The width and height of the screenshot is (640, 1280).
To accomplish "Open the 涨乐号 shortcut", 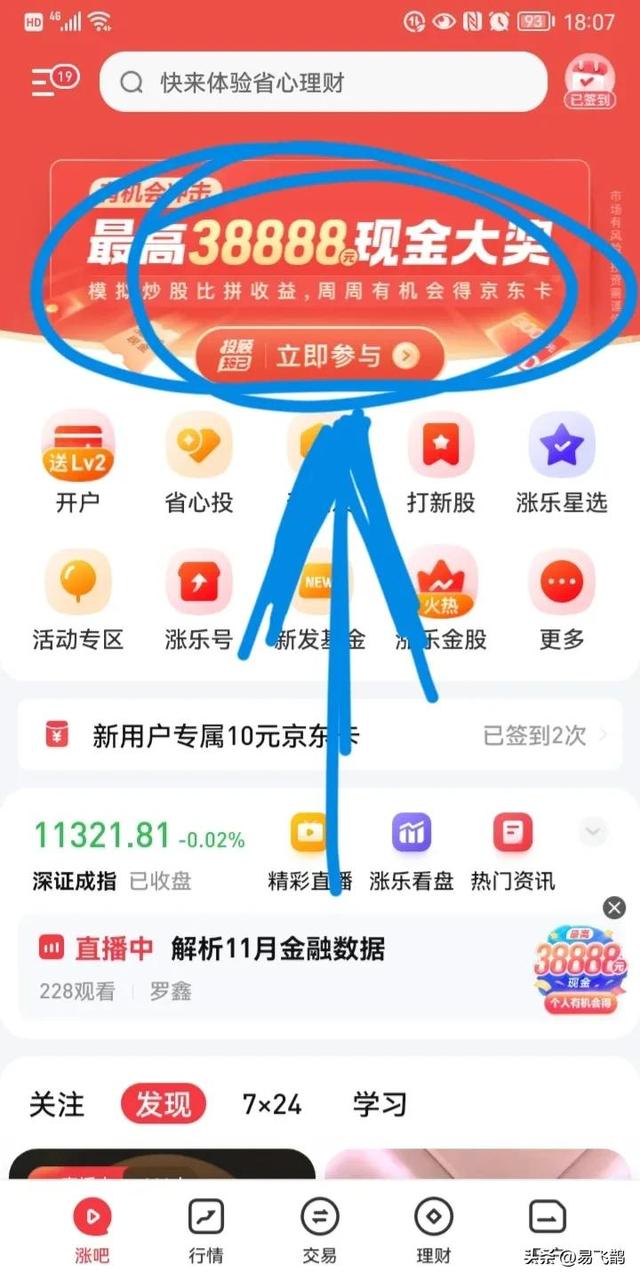I will [x=198, y=600].
